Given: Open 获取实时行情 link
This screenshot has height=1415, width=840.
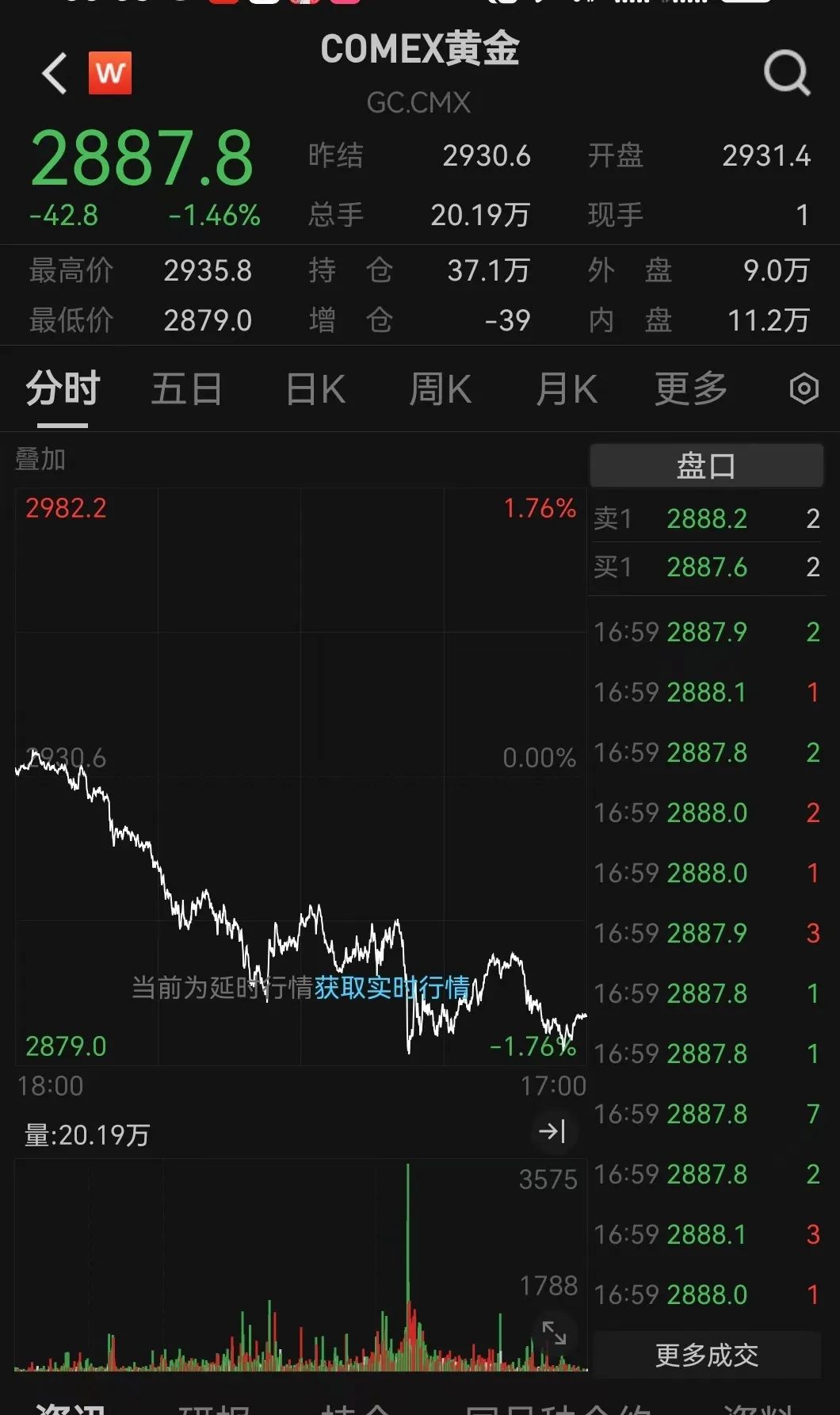Looking at the screenshot, I should click(391, 988).
